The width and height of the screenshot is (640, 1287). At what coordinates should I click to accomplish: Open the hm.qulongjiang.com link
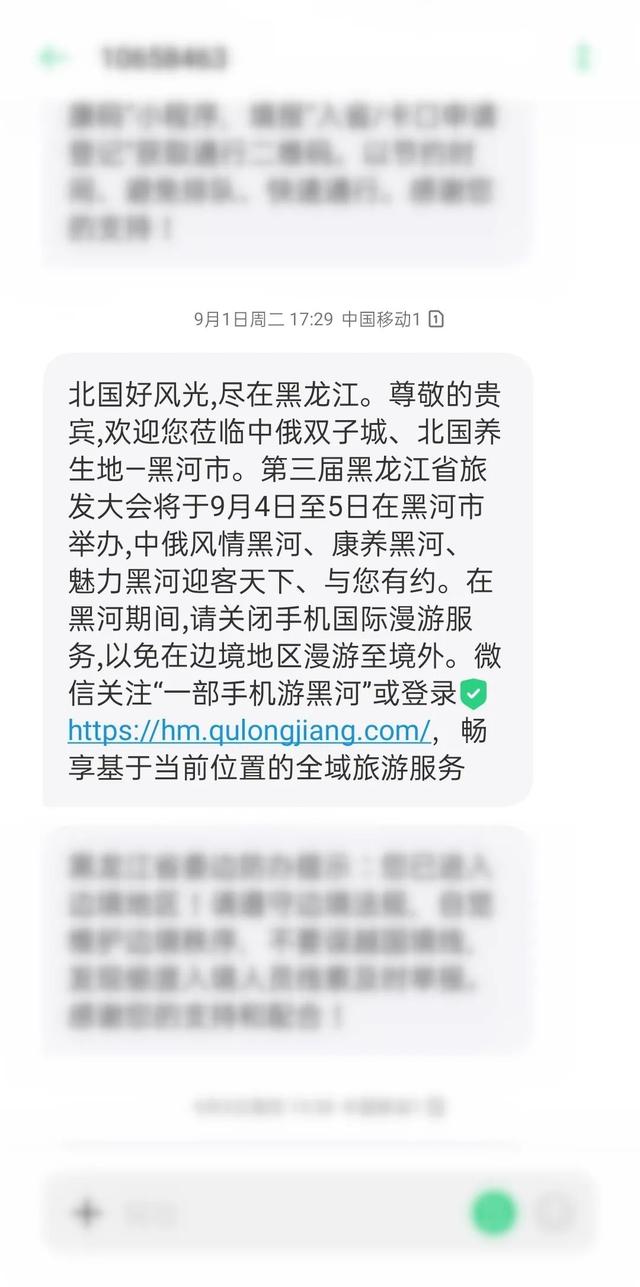(x=249, y=730)
